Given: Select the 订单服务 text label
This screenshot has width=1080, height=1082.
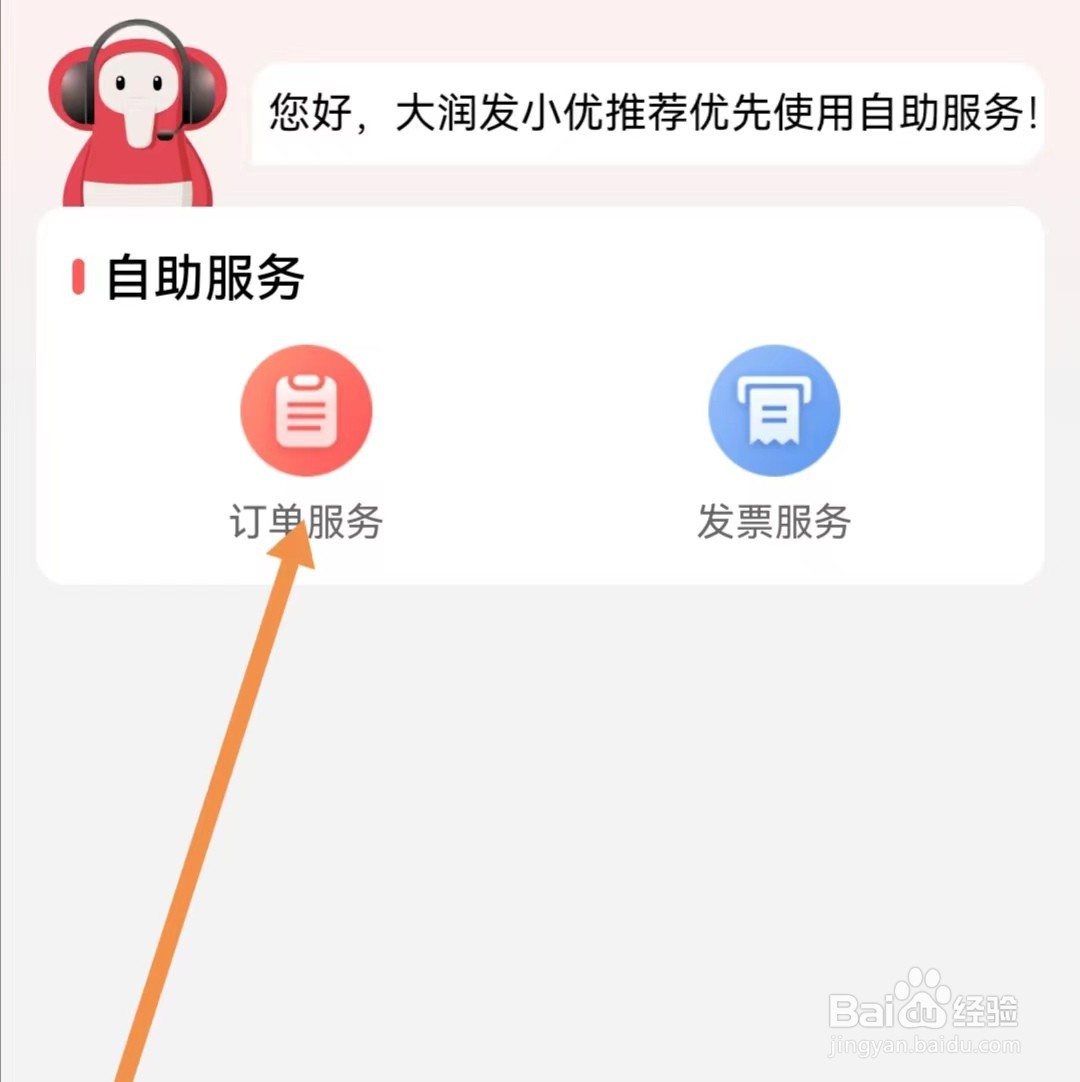Looking at the screenshot, I should [x=306, y=520].
